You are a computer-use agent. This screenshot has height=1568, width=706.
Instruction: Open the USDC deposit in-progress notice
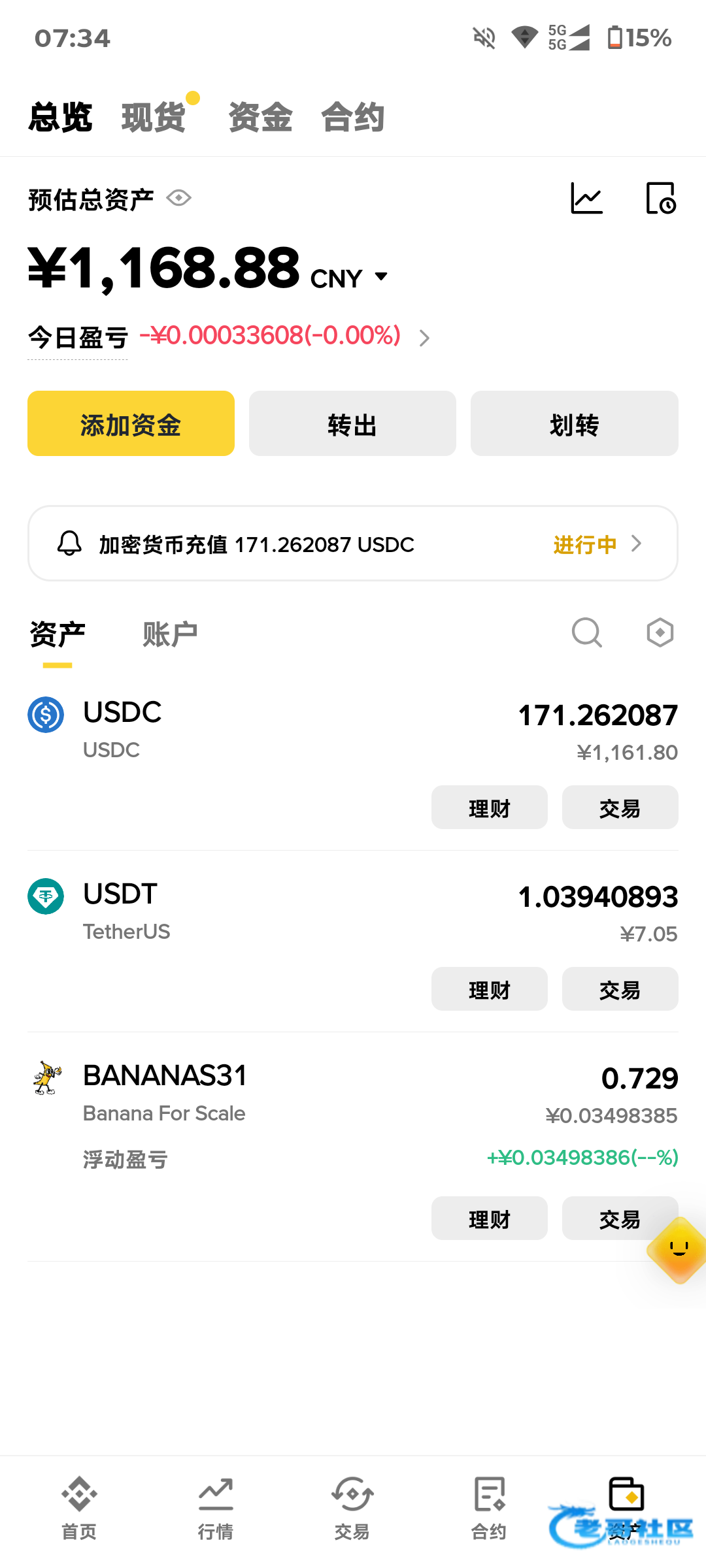(x=353, y=544)
